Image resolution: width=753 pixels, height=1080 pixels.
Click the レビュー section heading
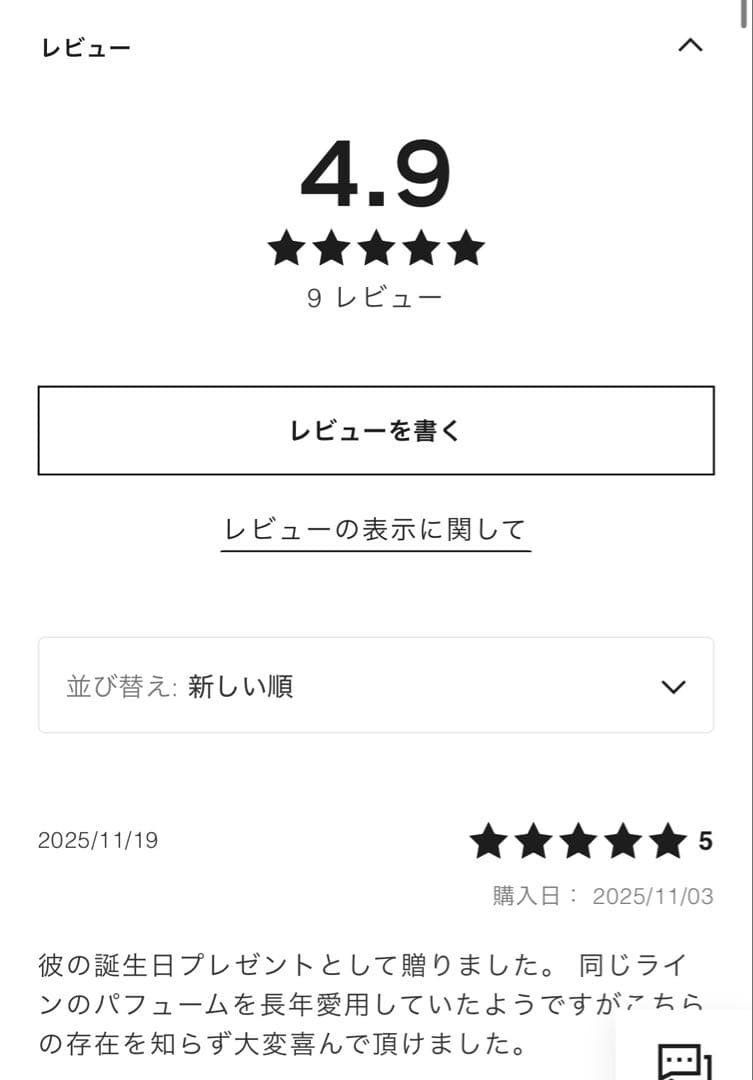click(85, 46)
